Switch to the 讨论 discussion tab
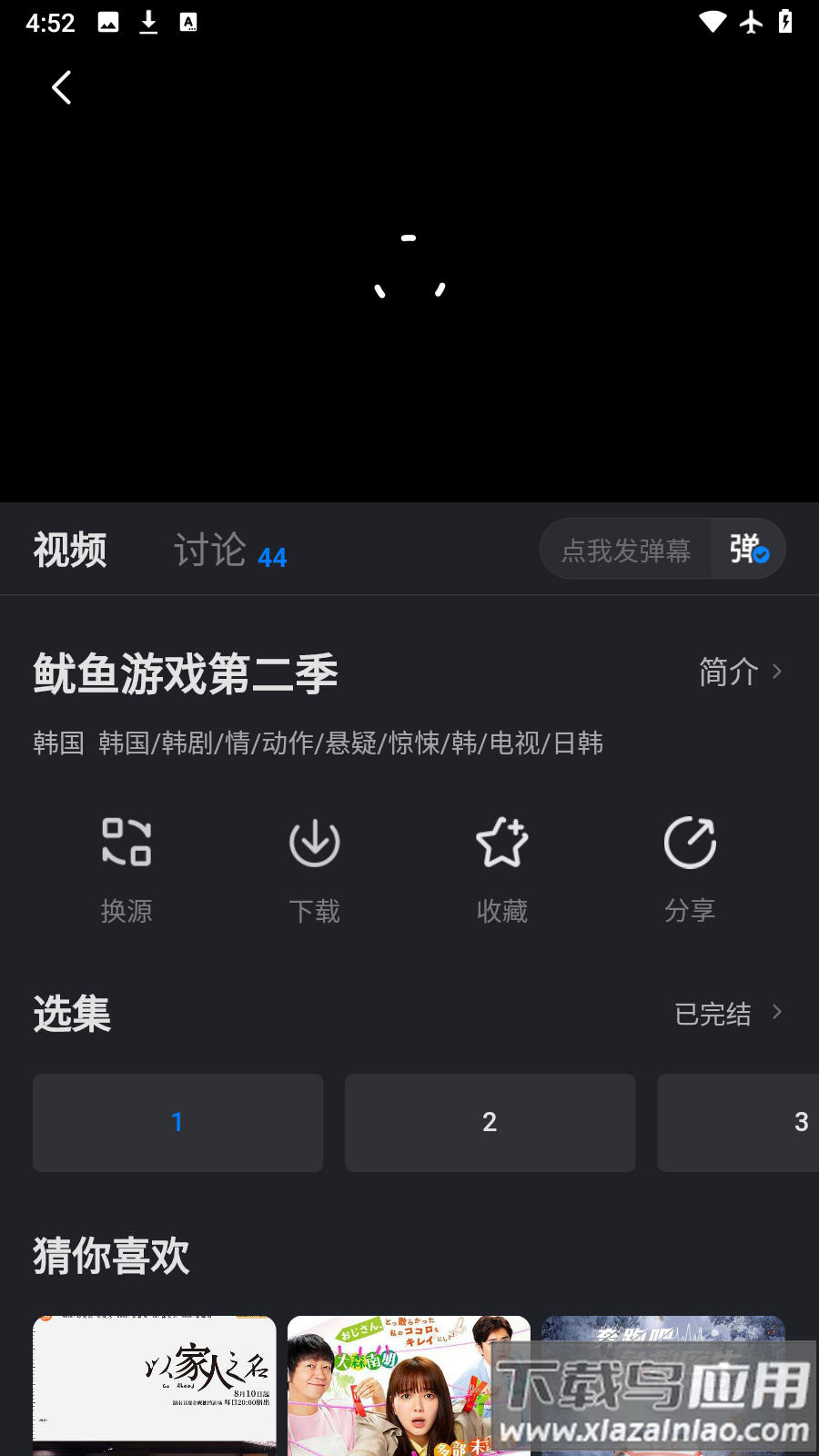819x1456 pixels. [x=213, y=549]
